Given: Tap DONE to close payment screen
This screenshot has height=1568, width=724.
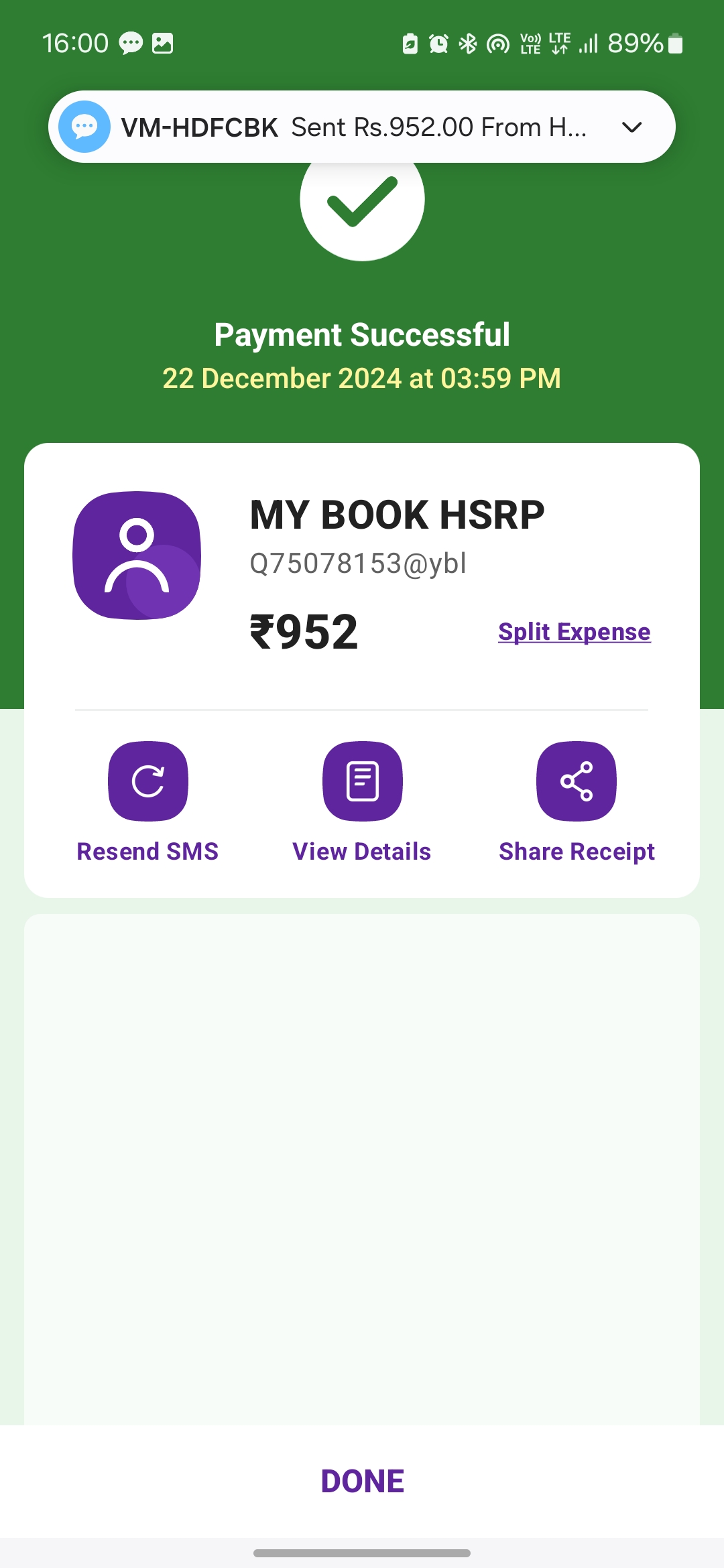Looking at the screenshot, I should pyautogui.click(x=362, y=1481).
